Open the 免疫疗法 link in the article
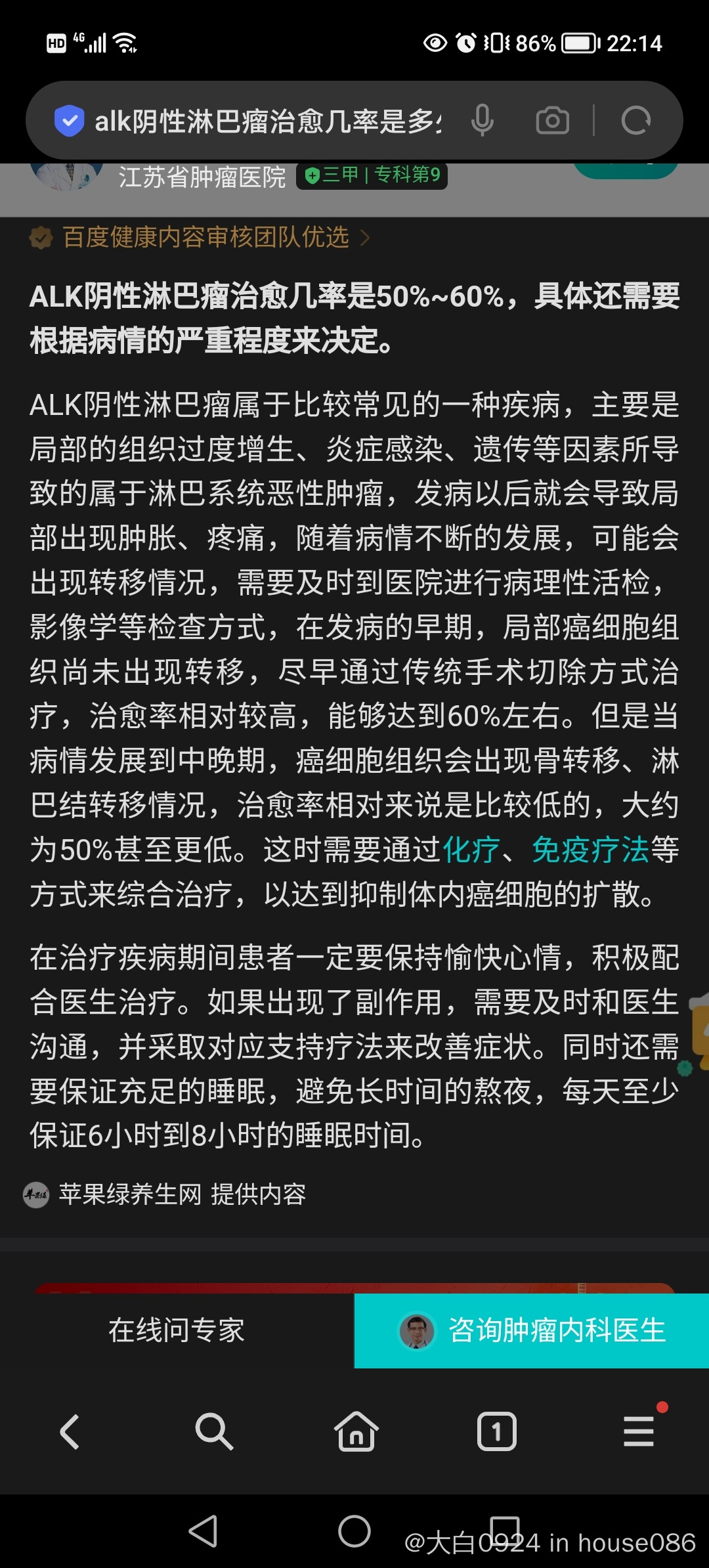The width and height of the screenshot is (709, 1568). [x=590, y=850]
